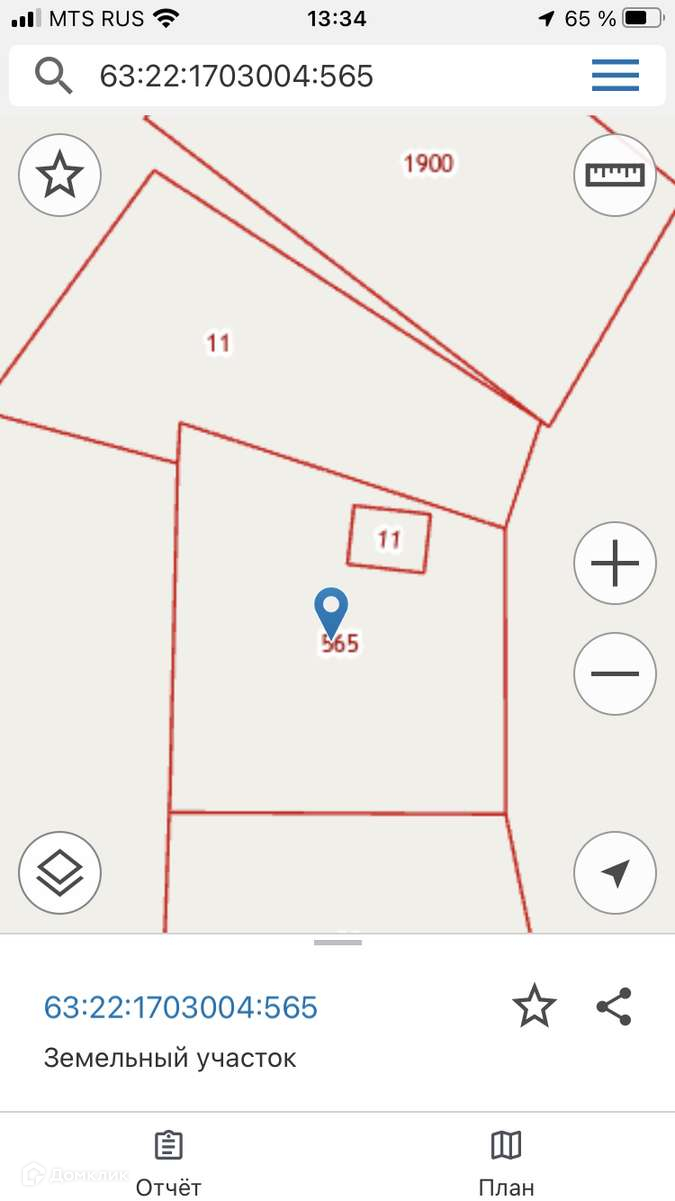
Task: Zoom in on the map
Action: coord(615,564)
